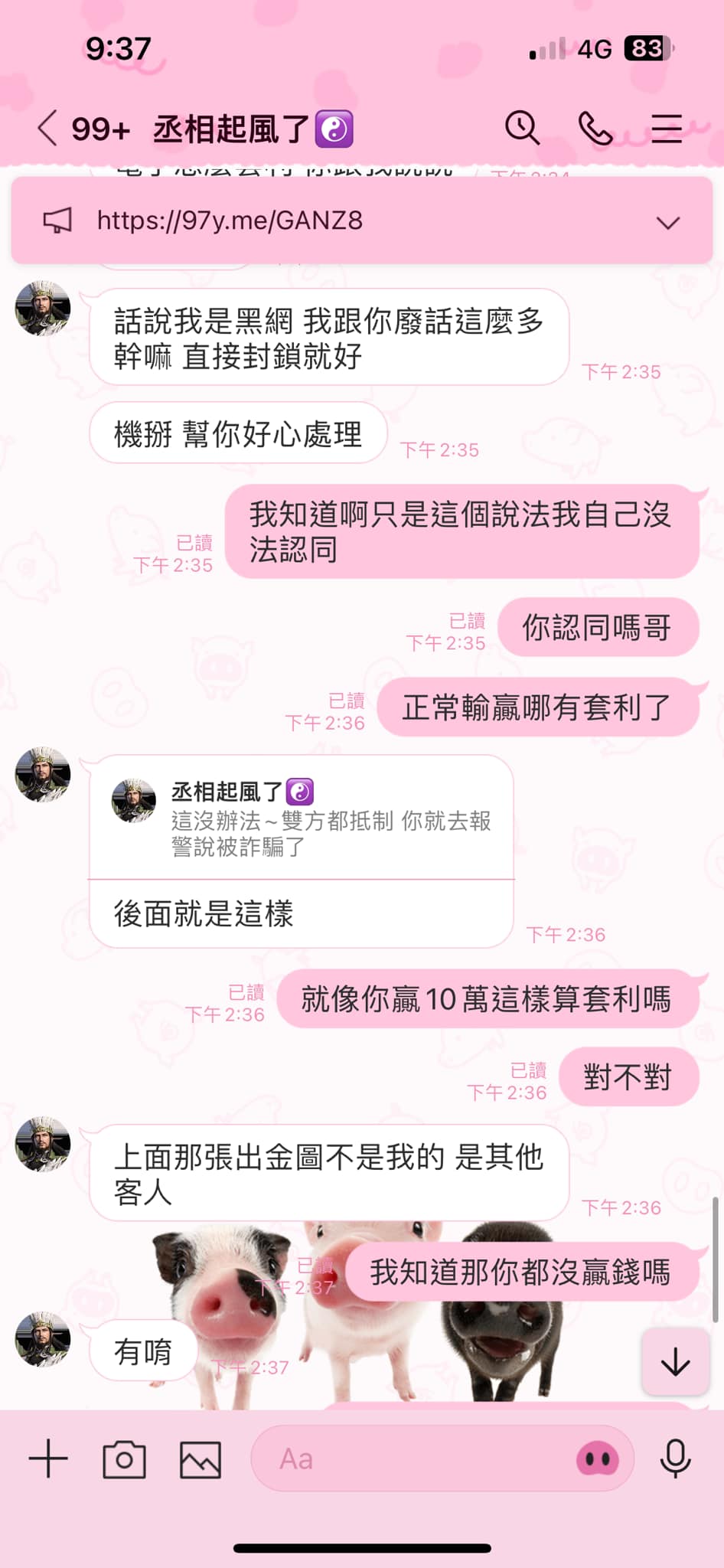This screenshot has width=724, height=1568.
Task: Open the chat menu hamburger icon
Action: [x=667, y=129]
